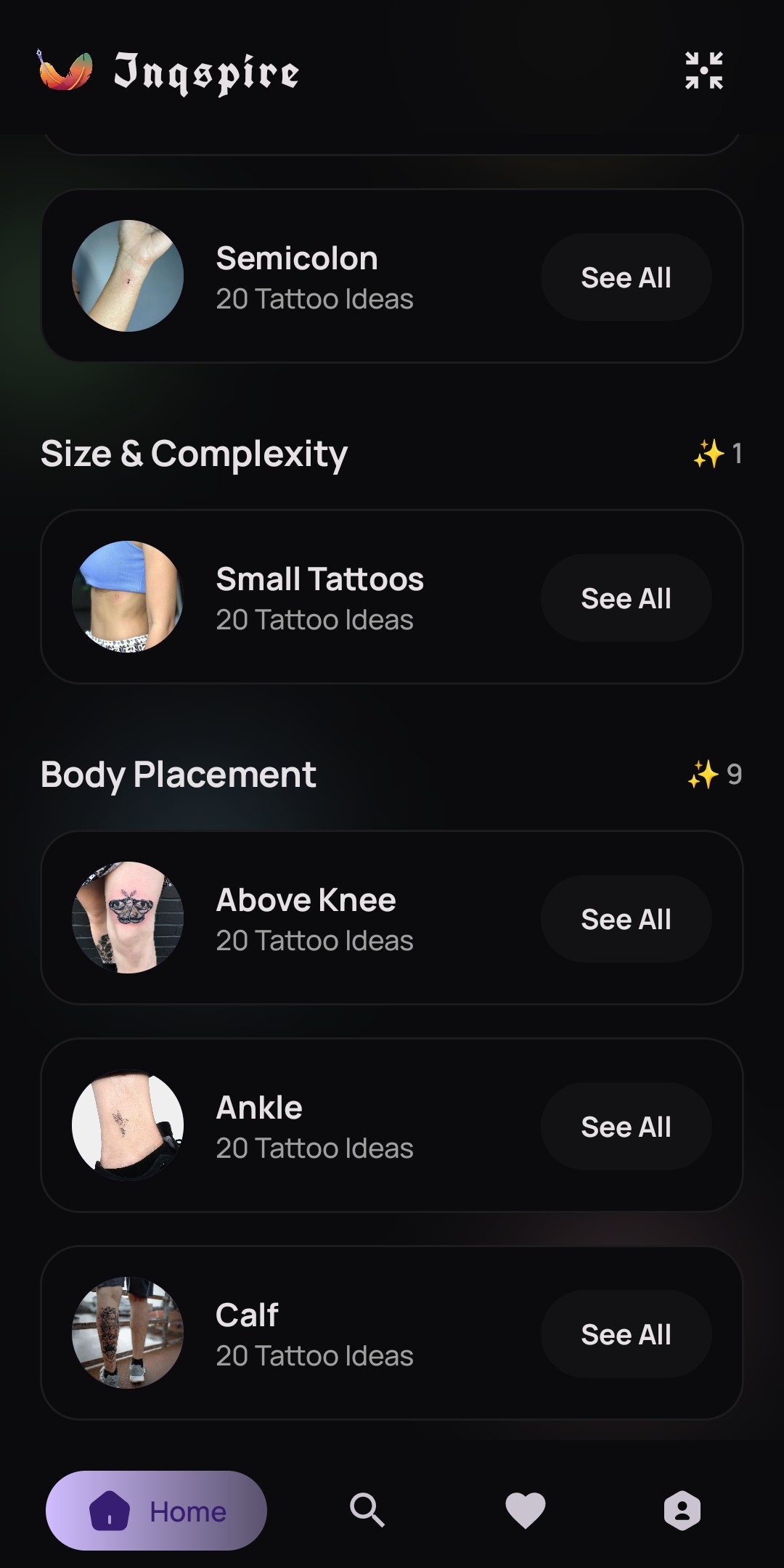The width and height of the screenshot is (784, 1568).
Task: Open favorites via the heart icon
Action: pos(525,1511)
